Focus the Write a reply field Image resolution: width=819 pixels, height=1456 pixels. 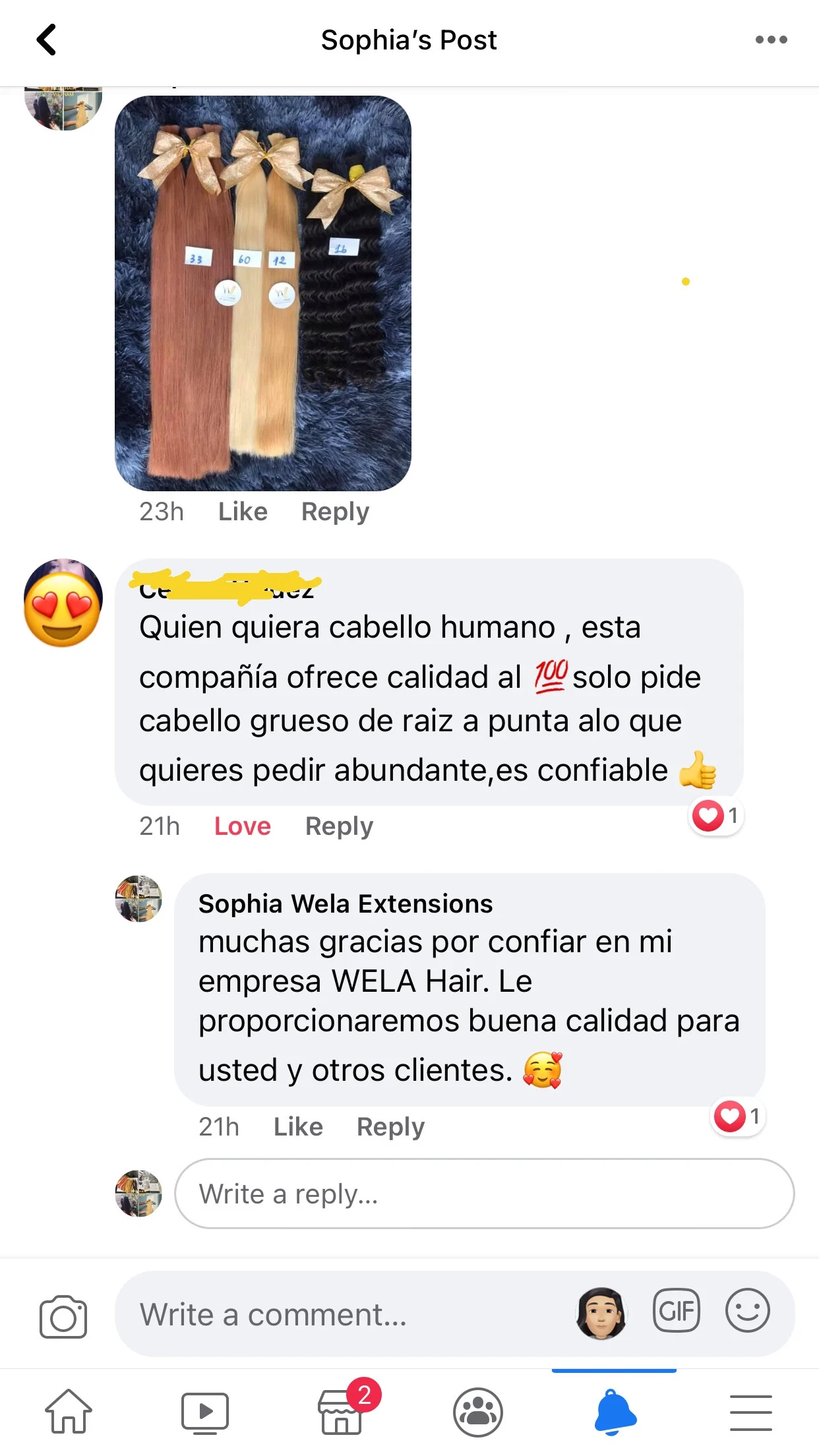click(484, 1194)
